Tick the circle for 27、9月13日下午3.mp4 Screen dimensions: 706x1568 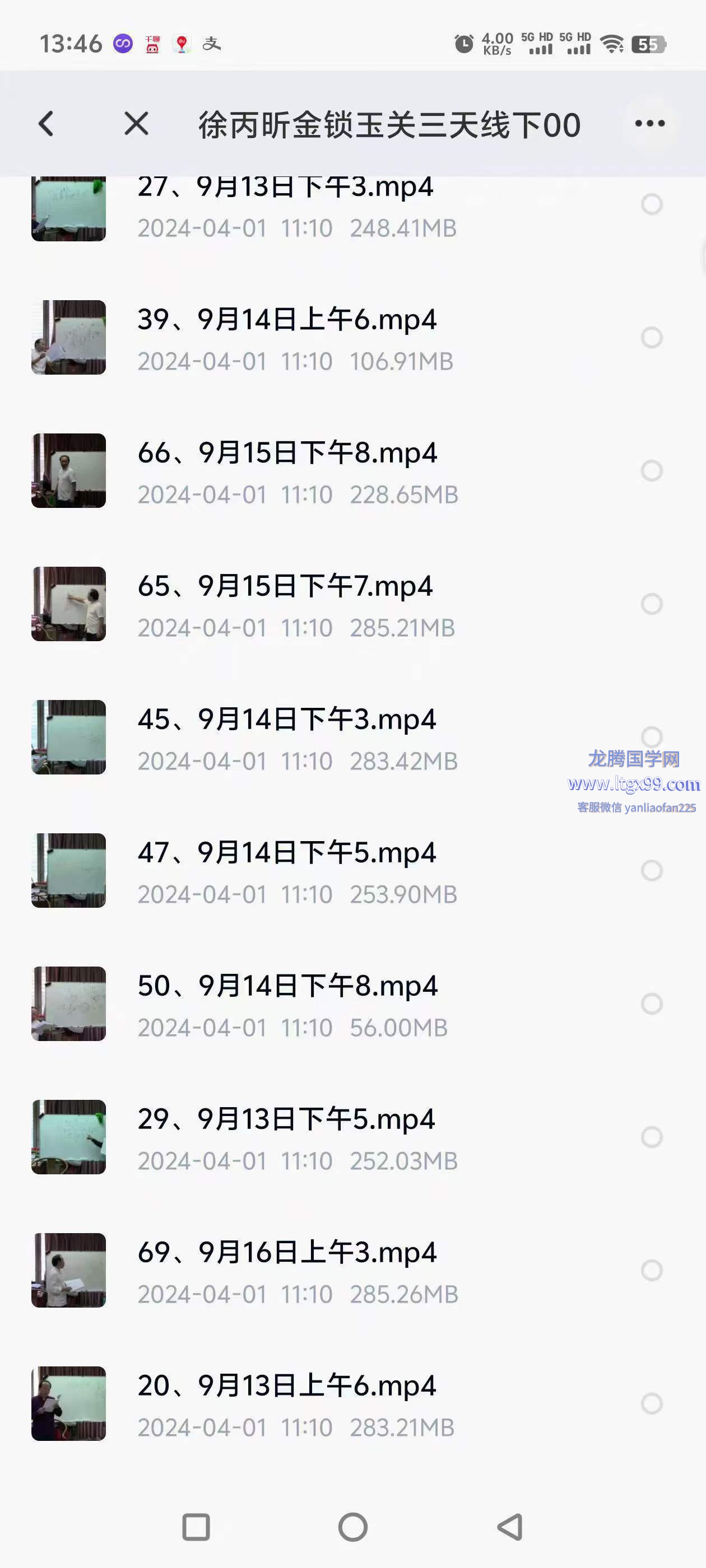point(651,204)
